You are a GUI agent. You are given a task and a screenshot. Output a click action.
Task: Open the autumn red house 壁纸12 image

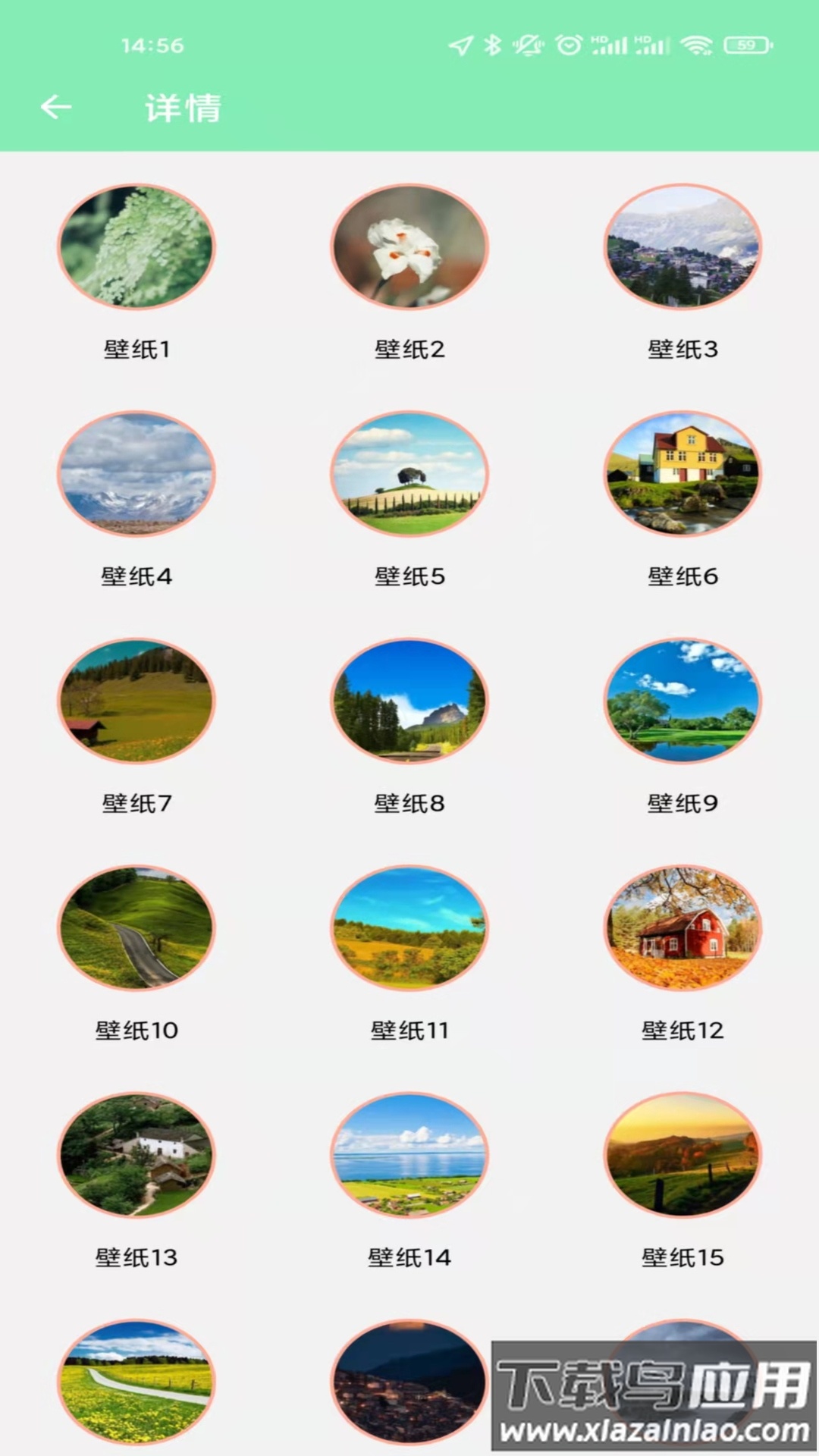[682, 927]
